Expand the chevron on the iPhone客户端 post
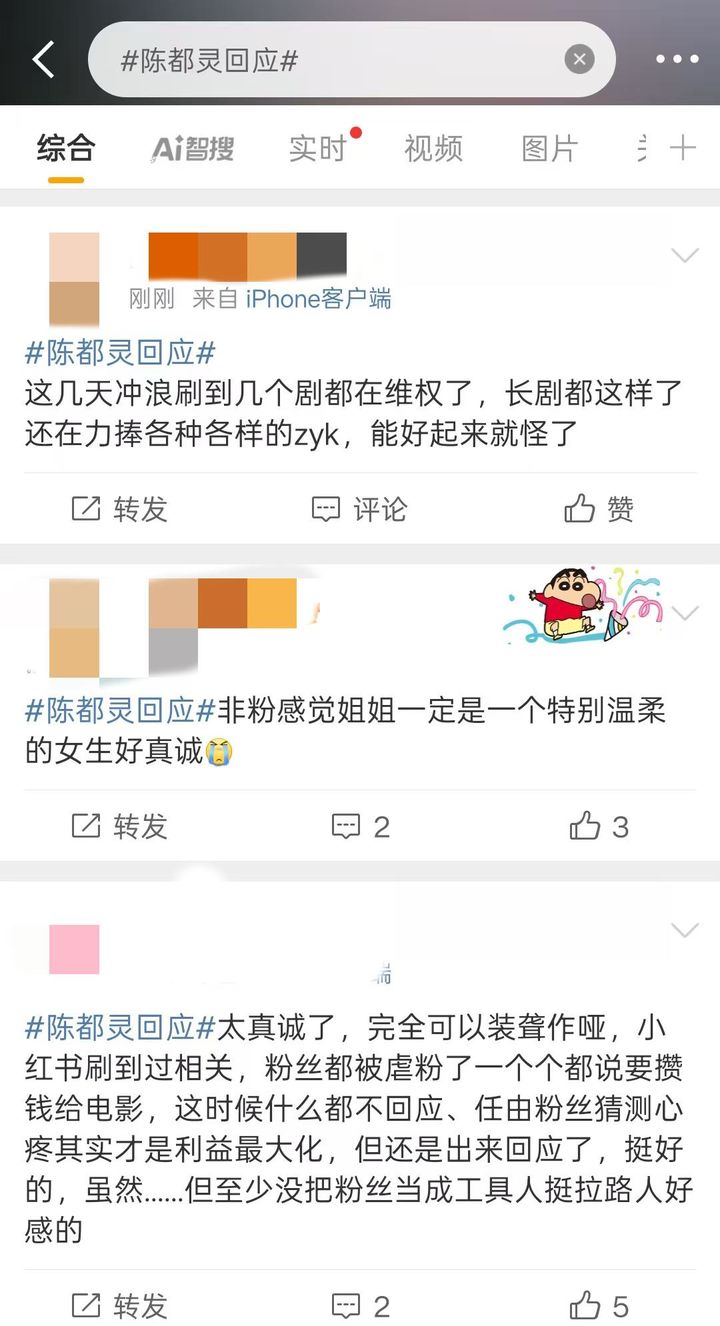 coord(685,256)
